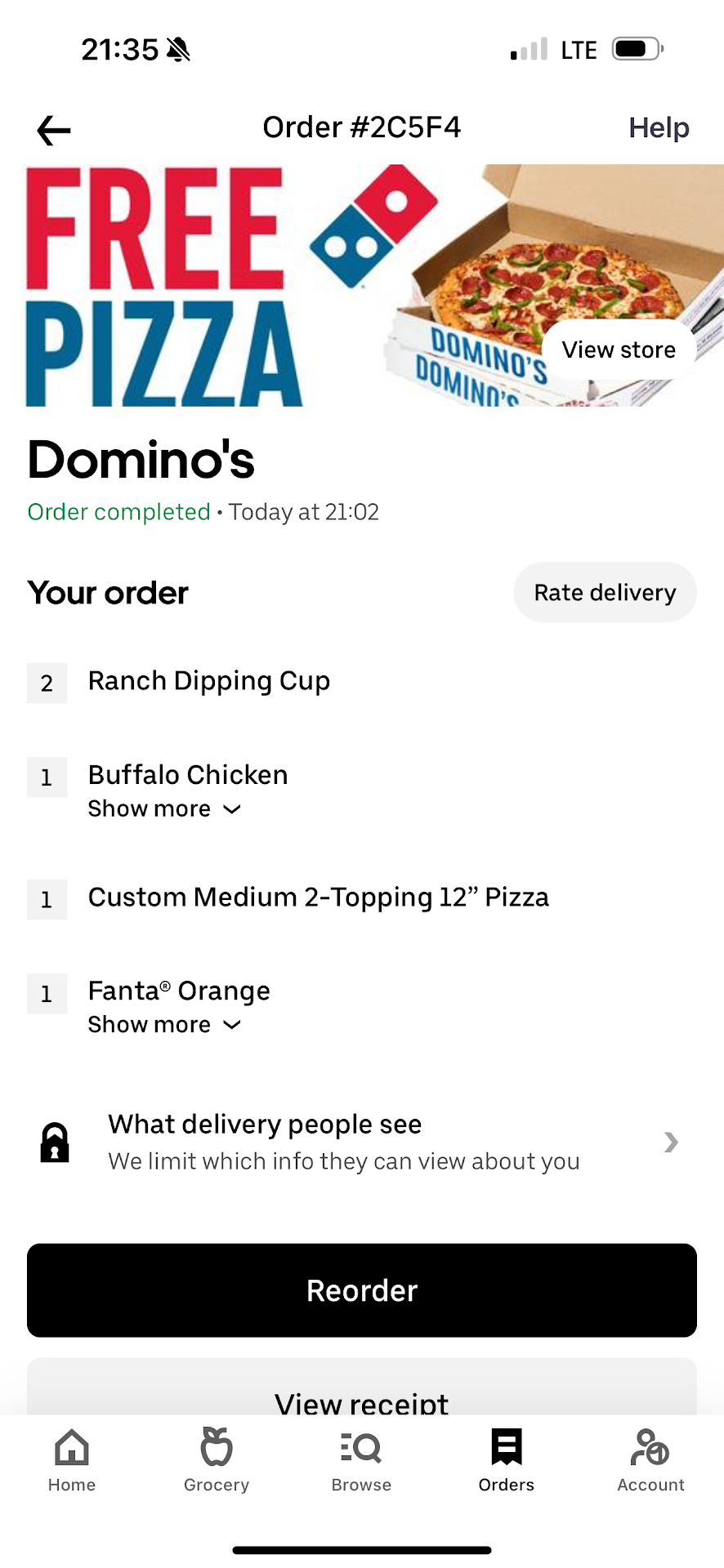
Task: Go to the Account tab
Action: point(650,1459)
